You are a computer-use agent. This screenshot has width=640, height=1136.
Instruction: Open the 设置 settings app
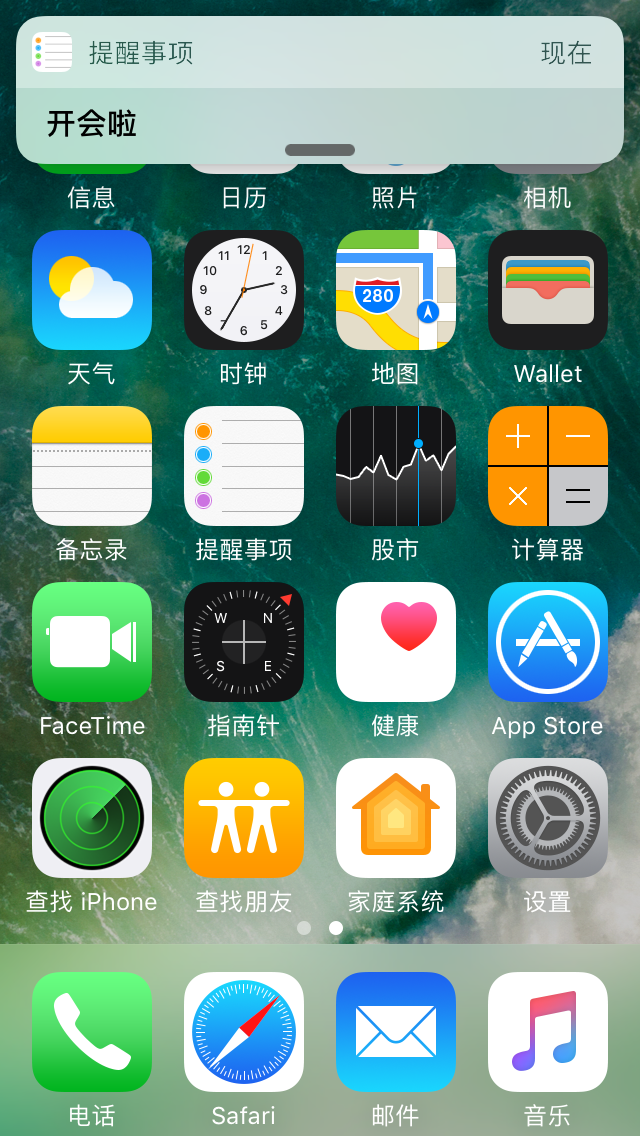[x=548, y=818]
